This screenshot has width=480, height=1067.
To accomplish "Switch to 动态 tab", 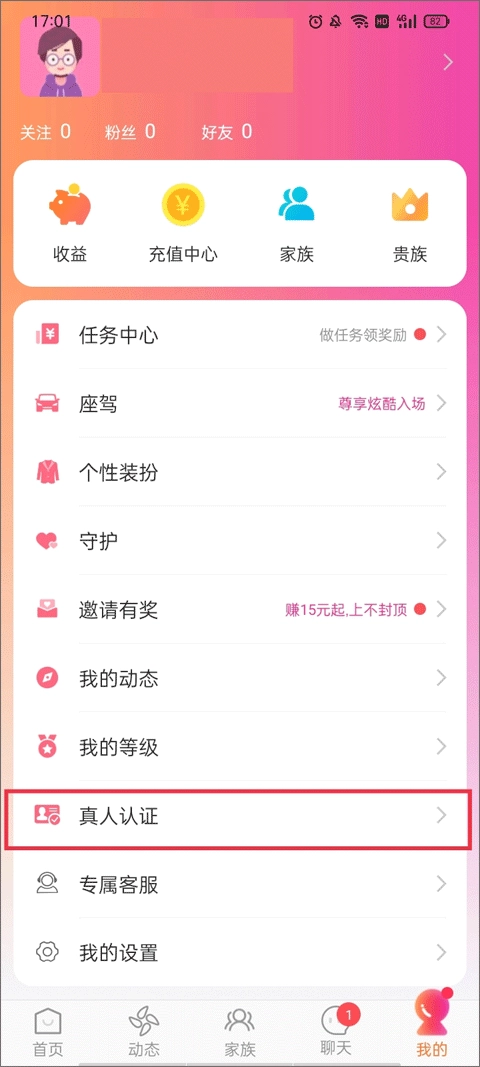I will click(x=144, y=1030).
